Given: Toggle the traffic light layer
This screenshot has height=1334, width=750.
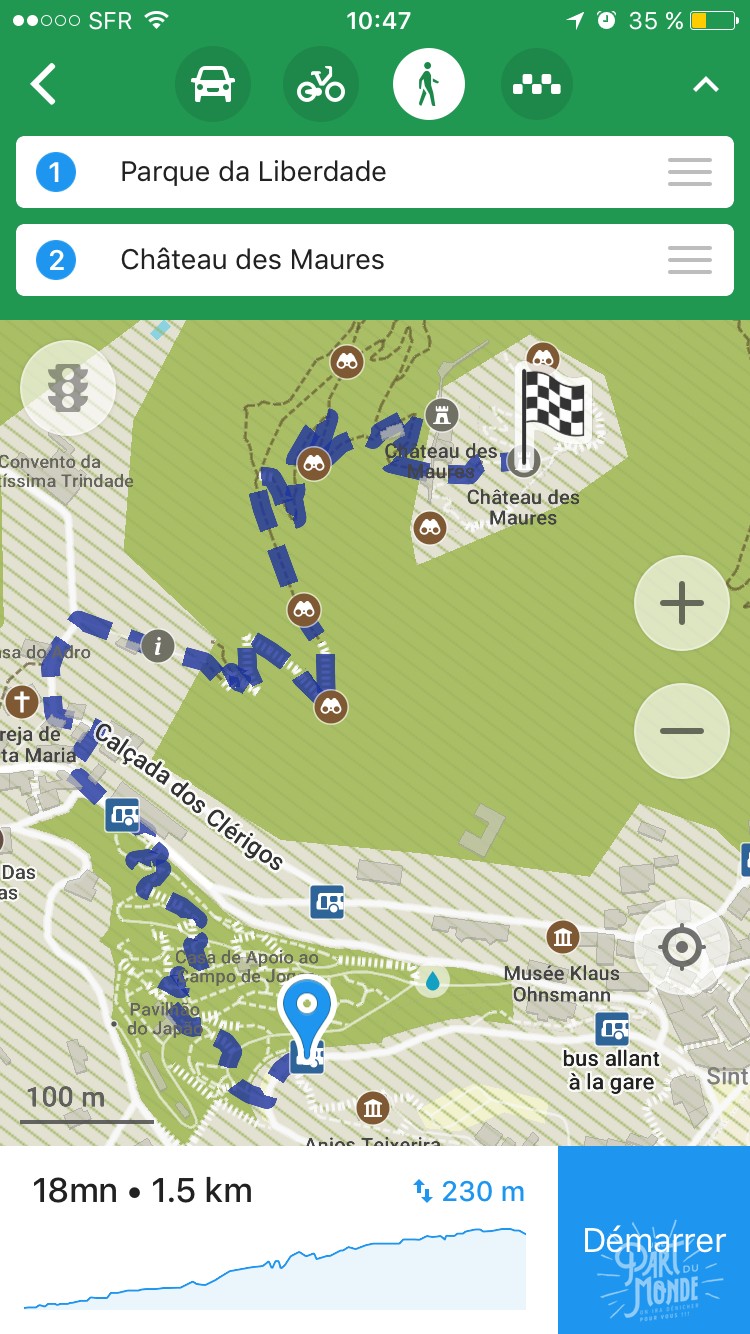Looking at the screenshot, I should tap(68, 388).
